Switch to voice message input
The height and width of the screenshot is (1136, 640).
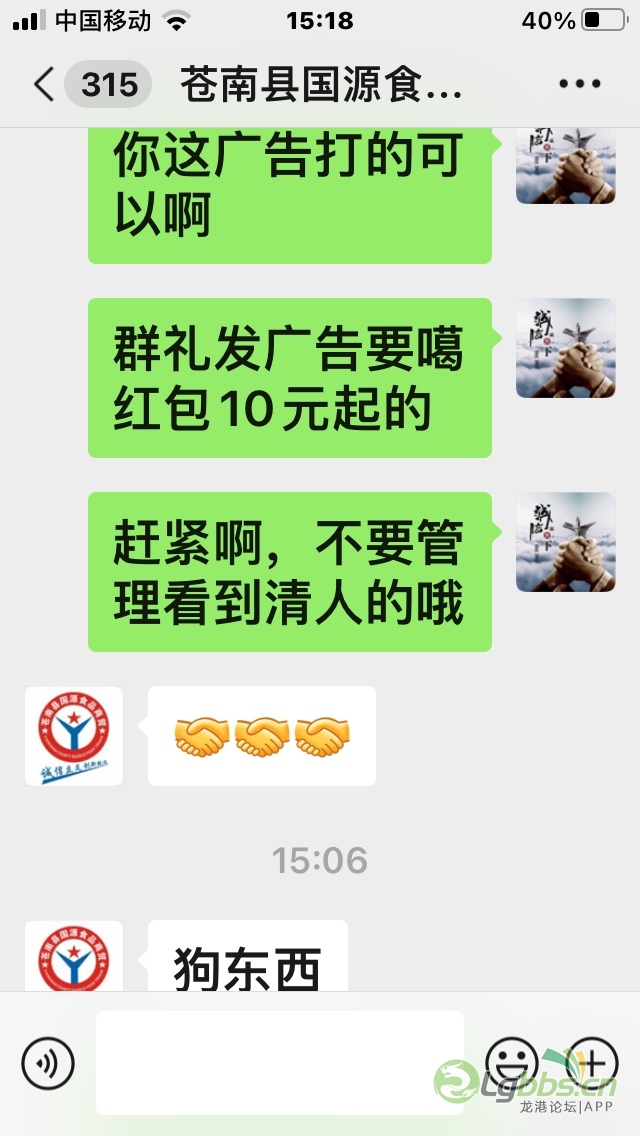coord(47,1061)
